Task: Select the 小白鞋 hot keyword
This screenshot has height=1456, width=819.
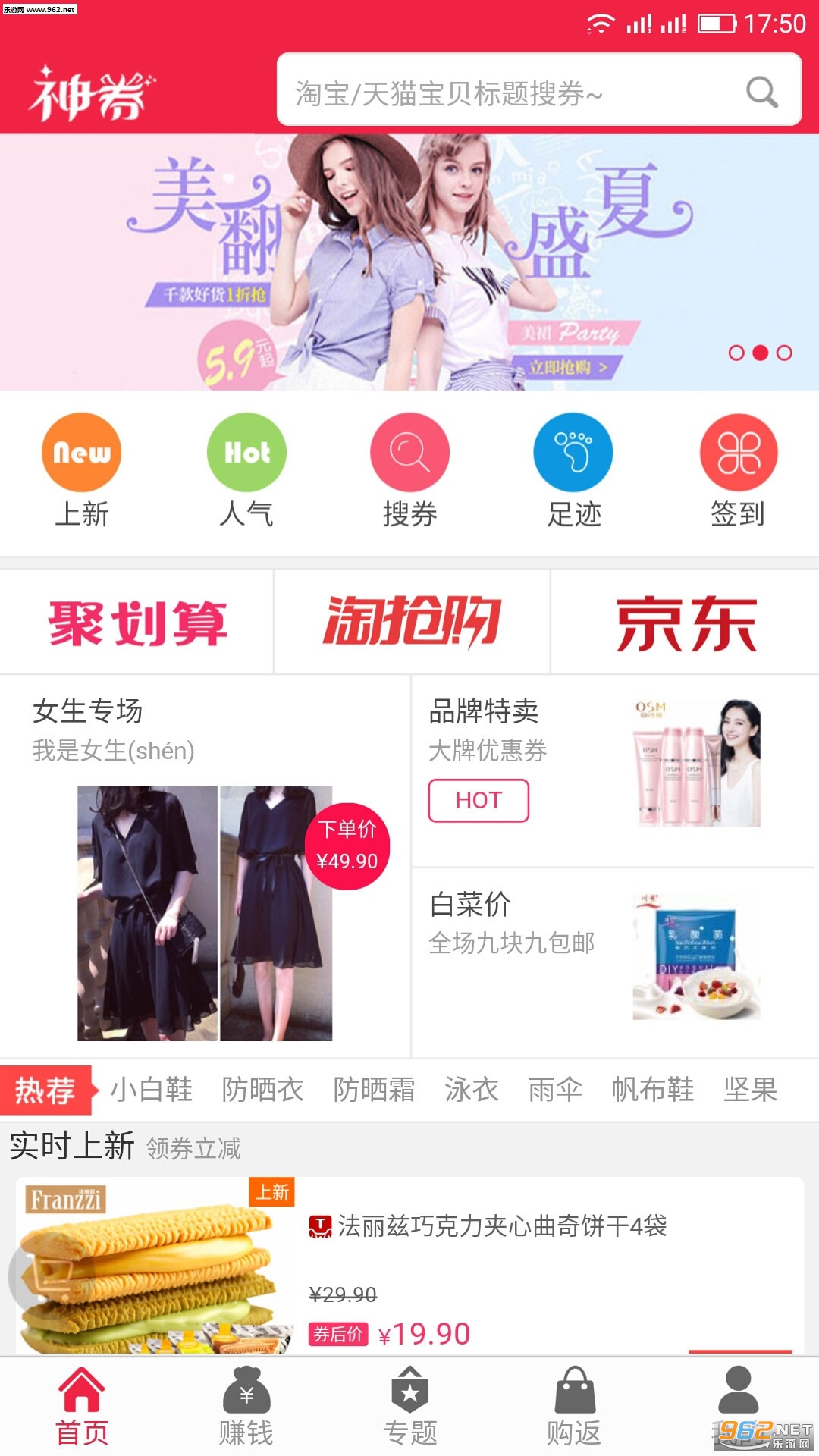Action: coord(151,1090)
